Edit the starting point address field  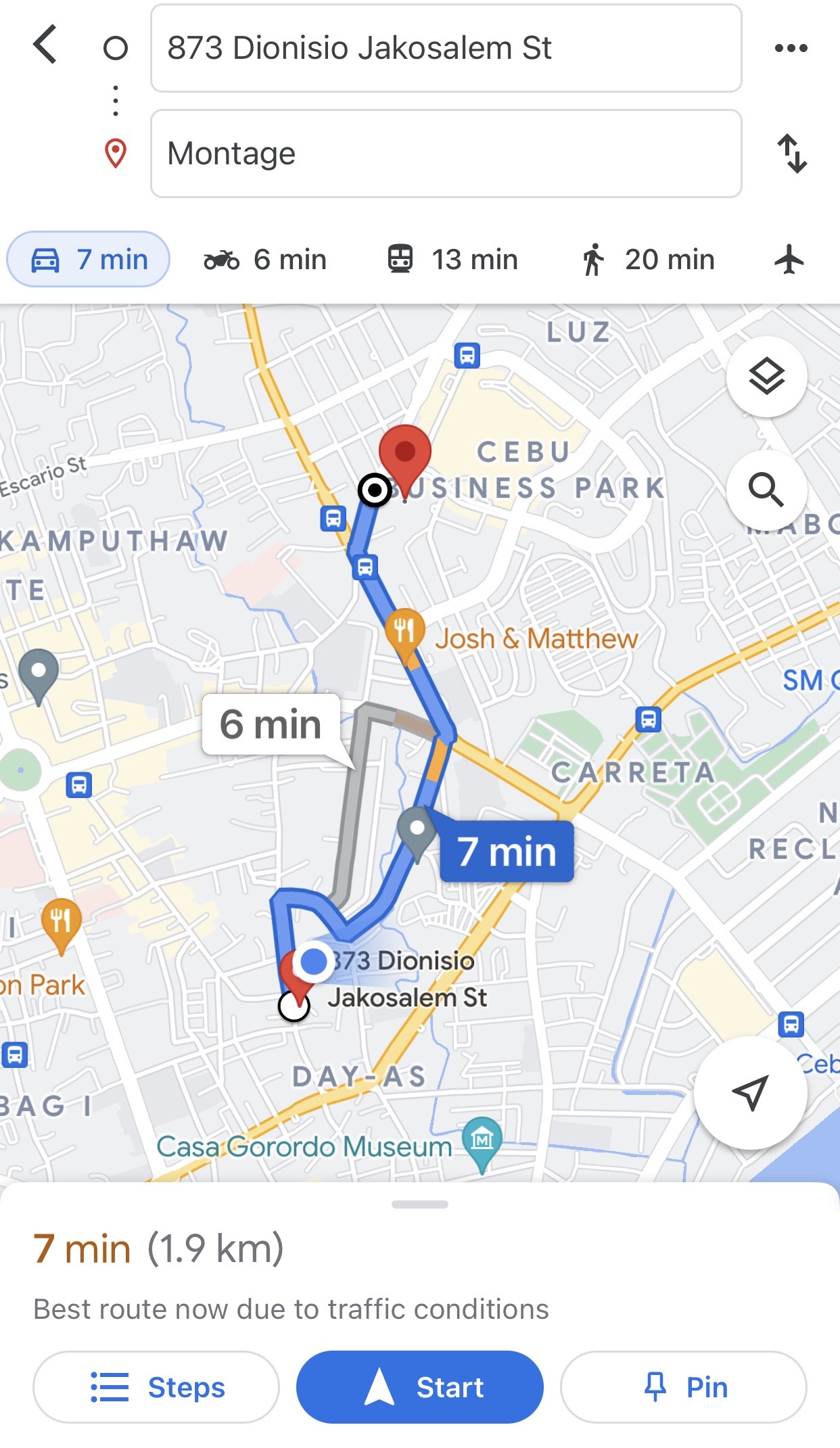446,48
